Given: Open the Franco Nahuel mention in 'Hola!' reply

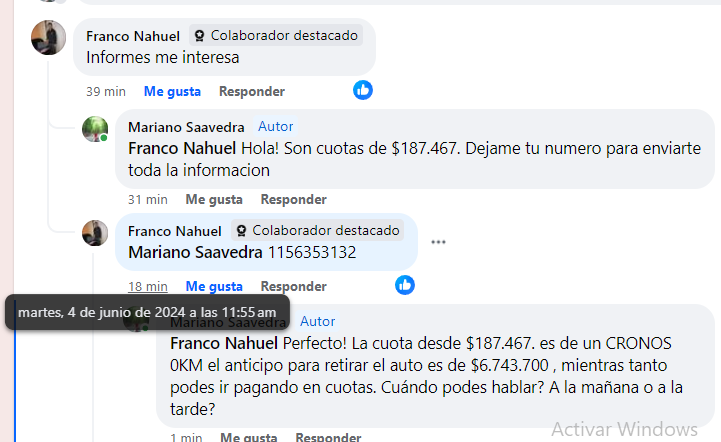Looking at the screenshot, I should tap(182, 148).
